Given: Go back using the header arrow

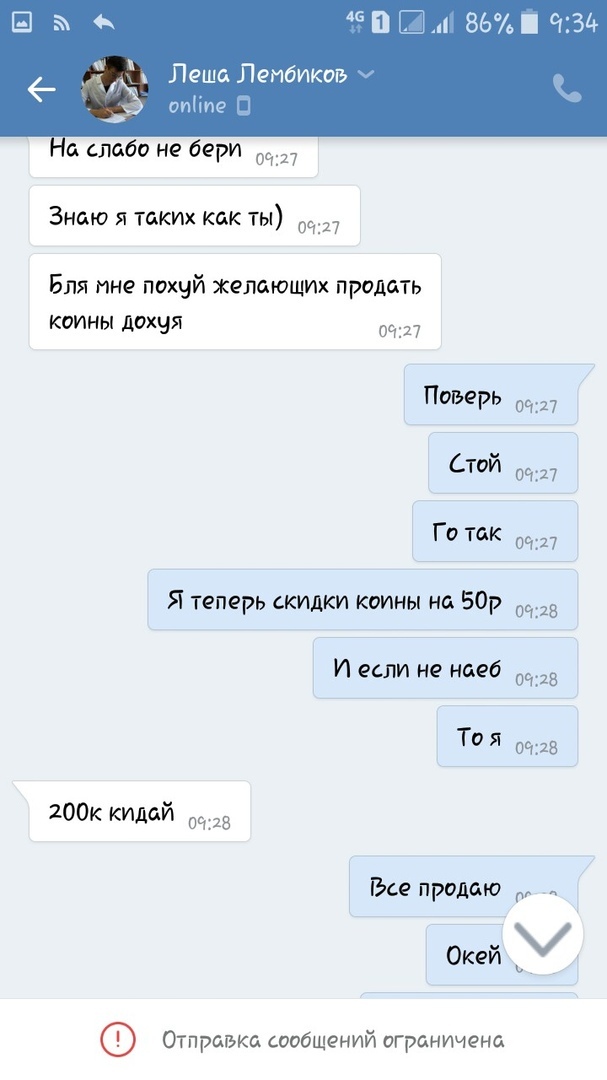Looking at the screenshot, I should click(41, 90).
